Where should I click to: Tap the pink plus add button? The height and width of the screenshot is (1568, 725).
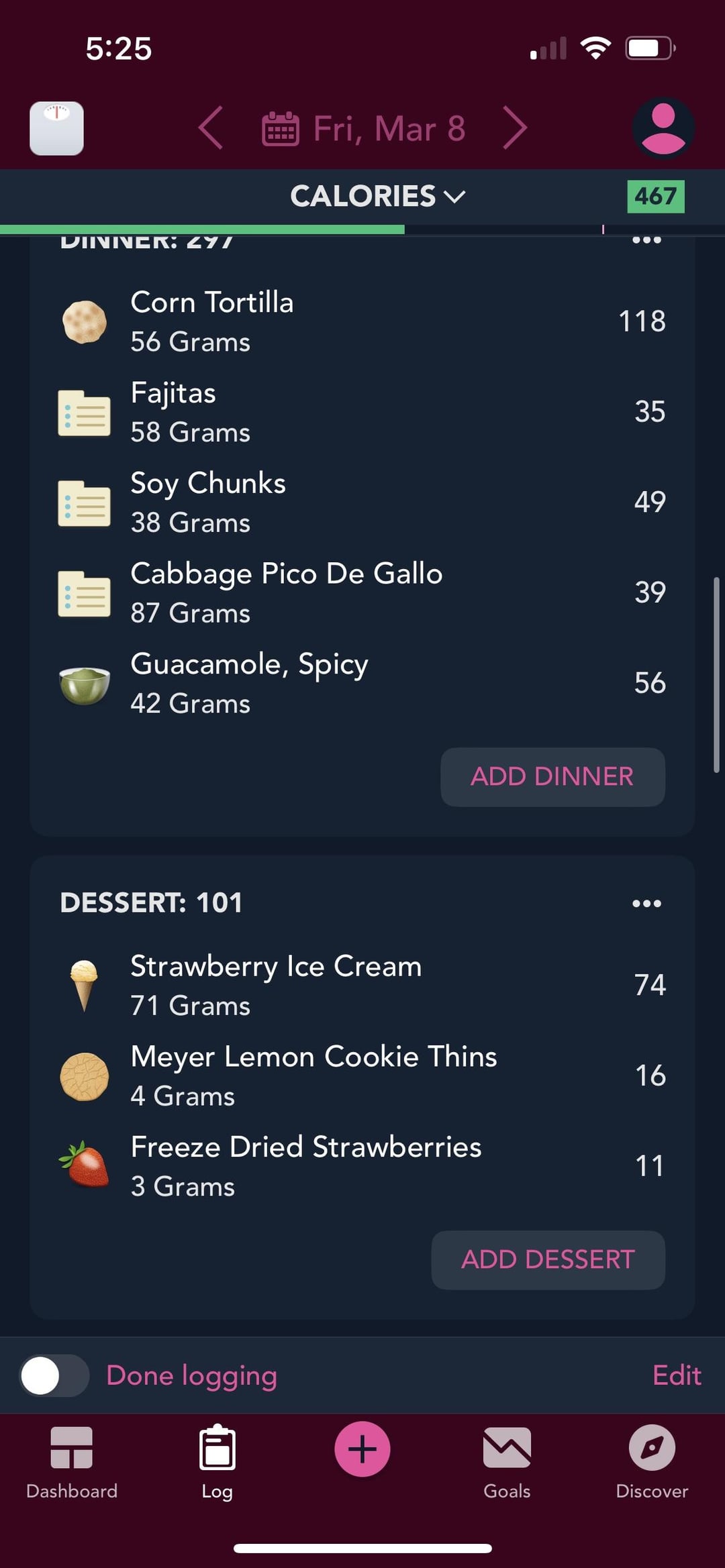(x=362, y=1449)
